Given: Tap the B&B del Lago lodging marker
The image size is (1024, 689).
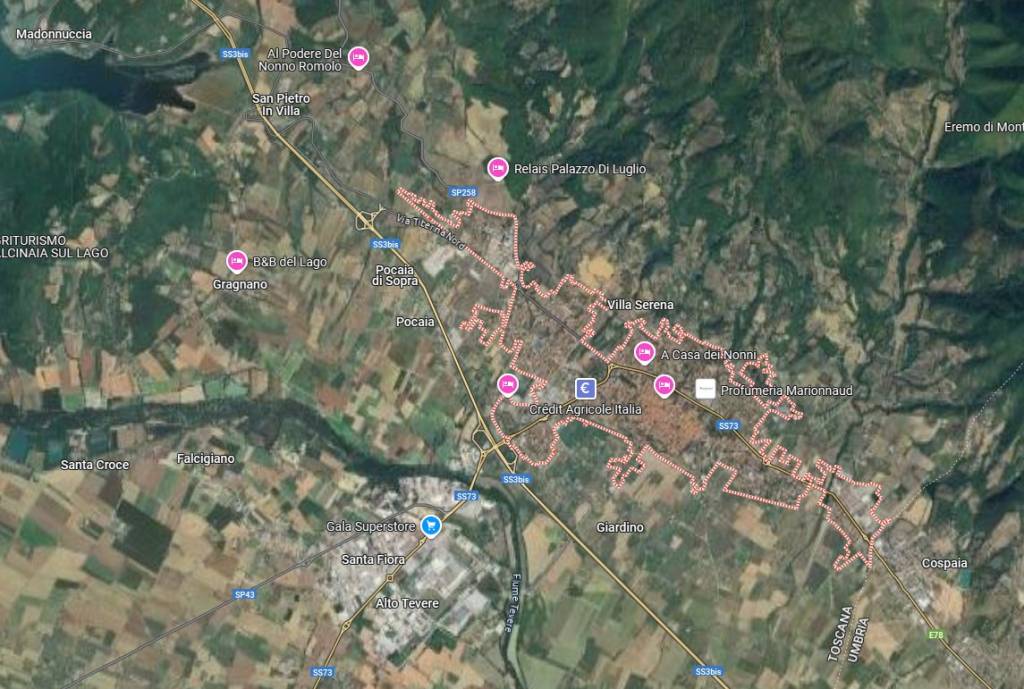Looking at the screenshot, I should pos(236,261).
